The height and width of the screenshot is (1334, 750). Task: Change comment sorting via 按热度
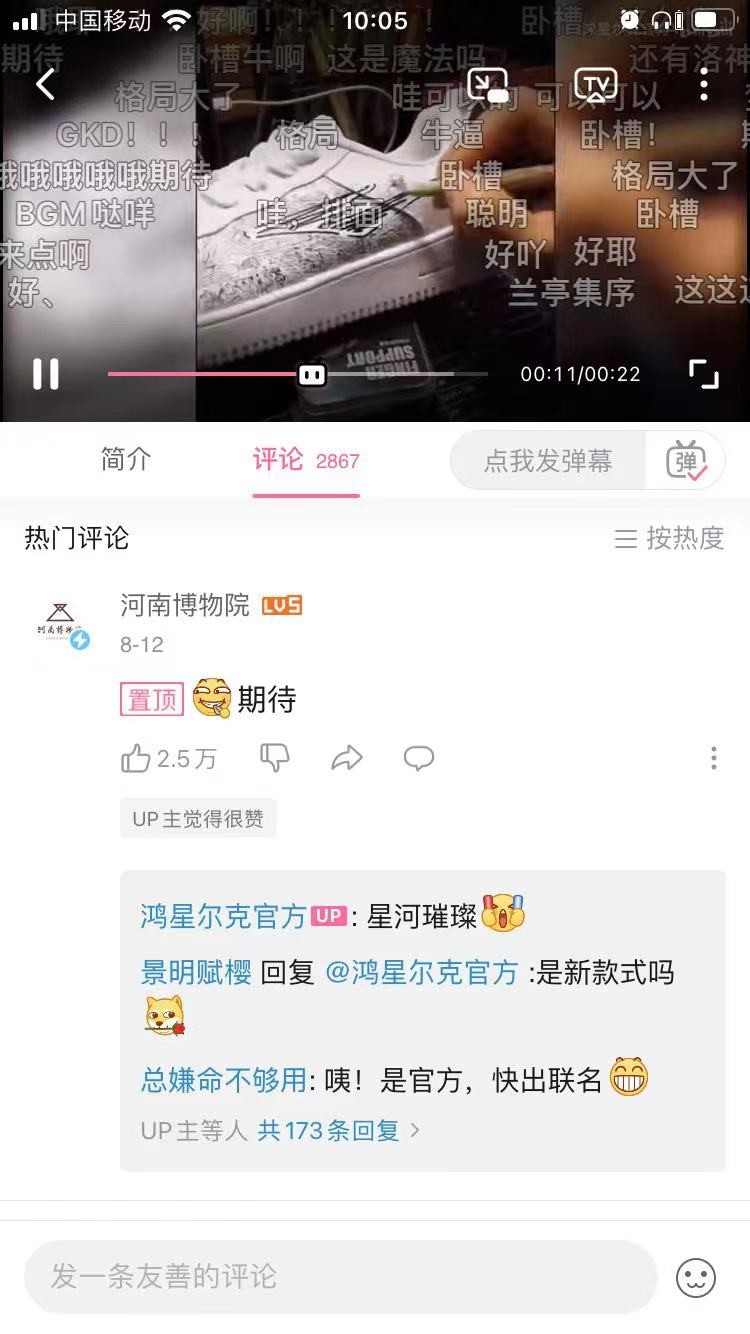click(669, 538)
